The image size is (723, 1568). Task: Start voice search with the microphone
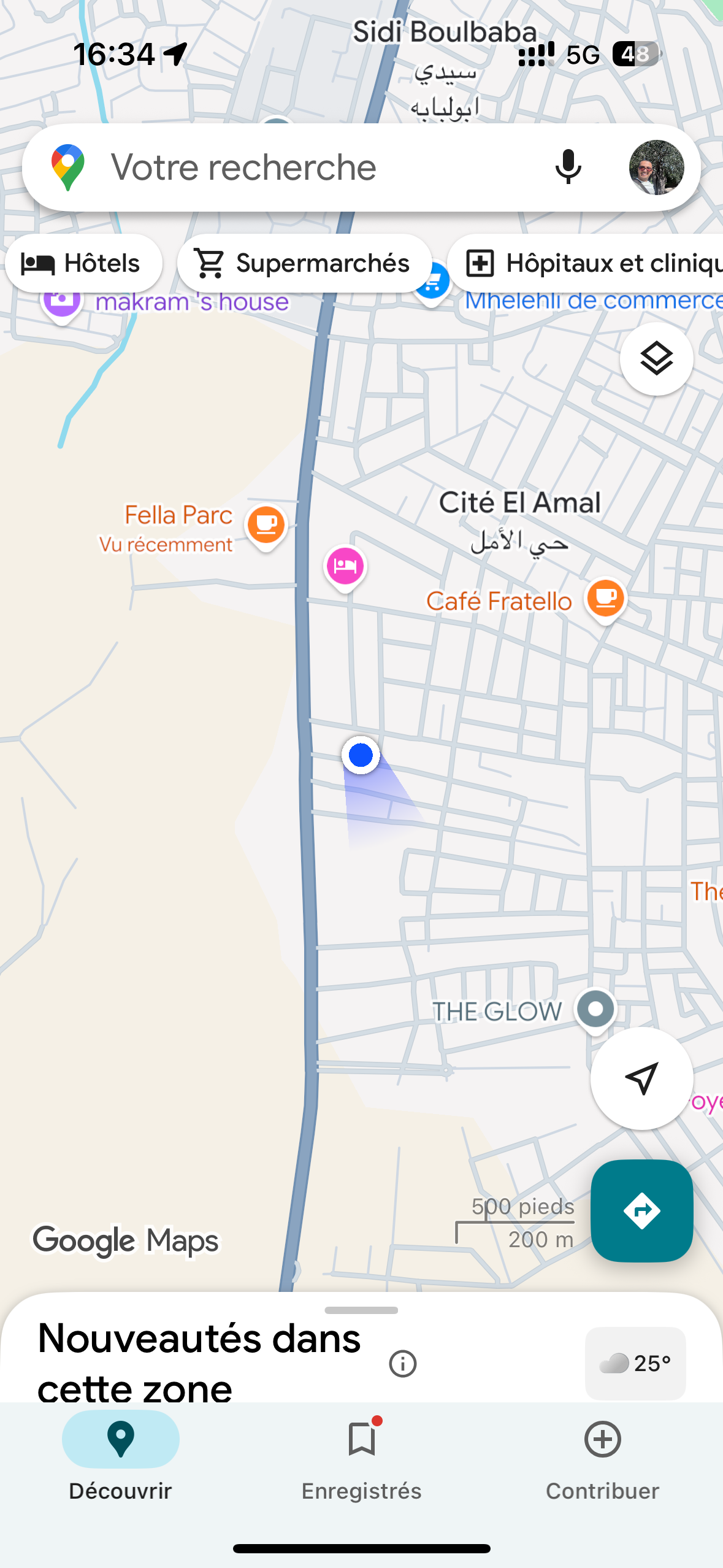[568, 167]
